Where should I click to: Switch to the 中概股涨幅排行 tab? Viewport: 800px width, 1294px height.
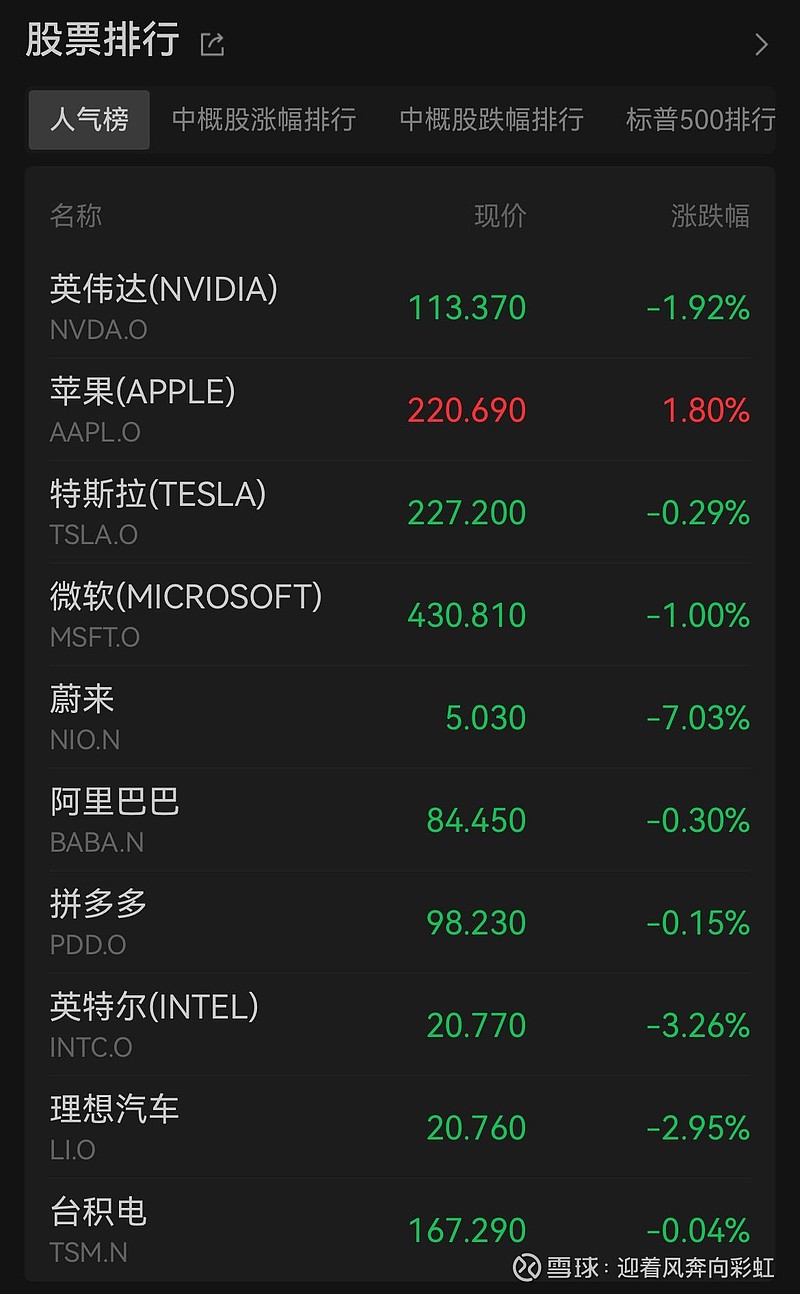(264, 120)
